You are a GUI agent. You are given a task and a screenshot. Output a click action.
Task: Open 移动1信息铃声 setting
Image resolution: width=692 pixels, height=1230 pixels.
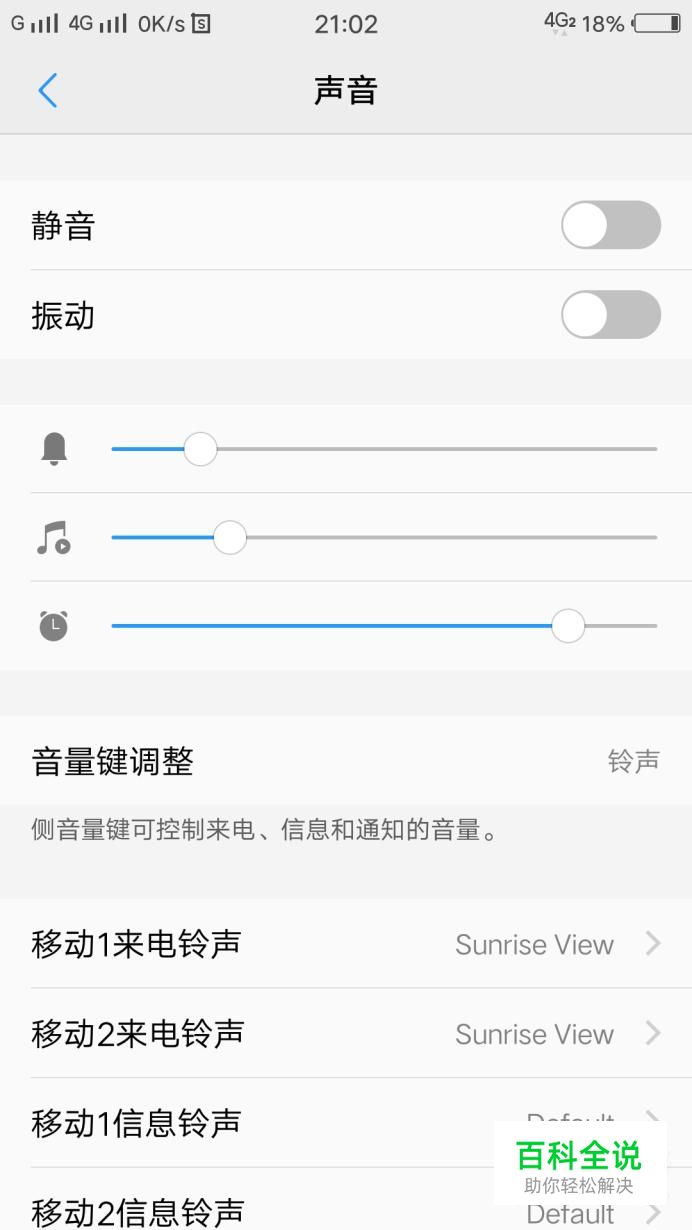pyautogui.click(x=346, y=1122)
